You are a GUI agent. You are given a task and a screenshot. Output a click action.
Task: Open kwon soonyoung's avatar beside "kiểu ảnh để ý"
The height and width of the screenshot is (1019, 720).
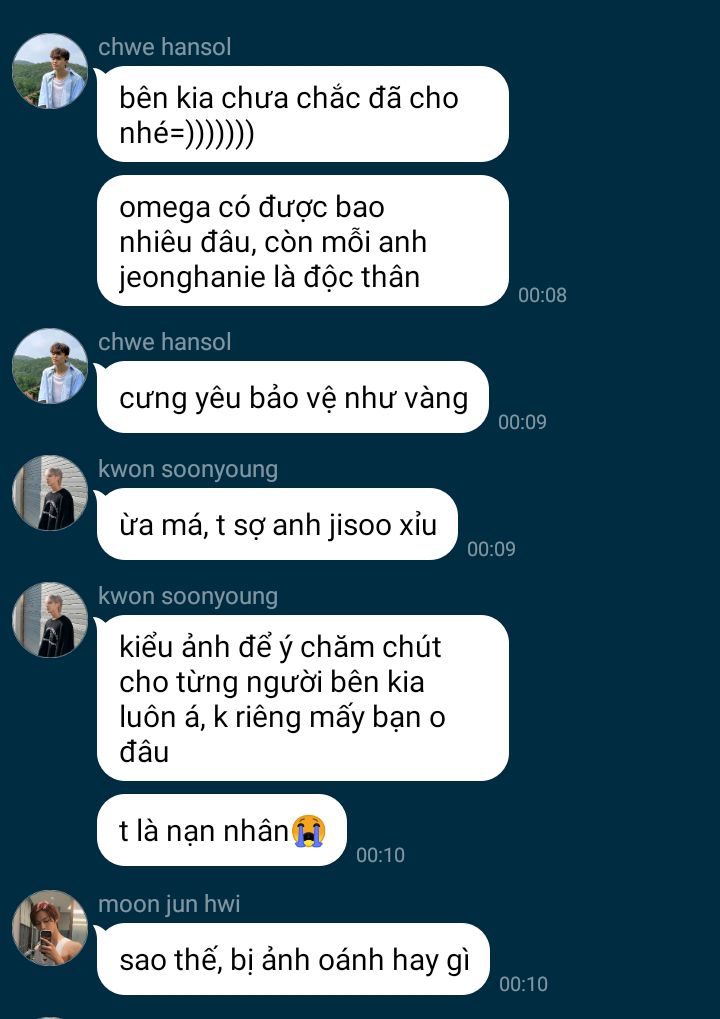(50, 620)
